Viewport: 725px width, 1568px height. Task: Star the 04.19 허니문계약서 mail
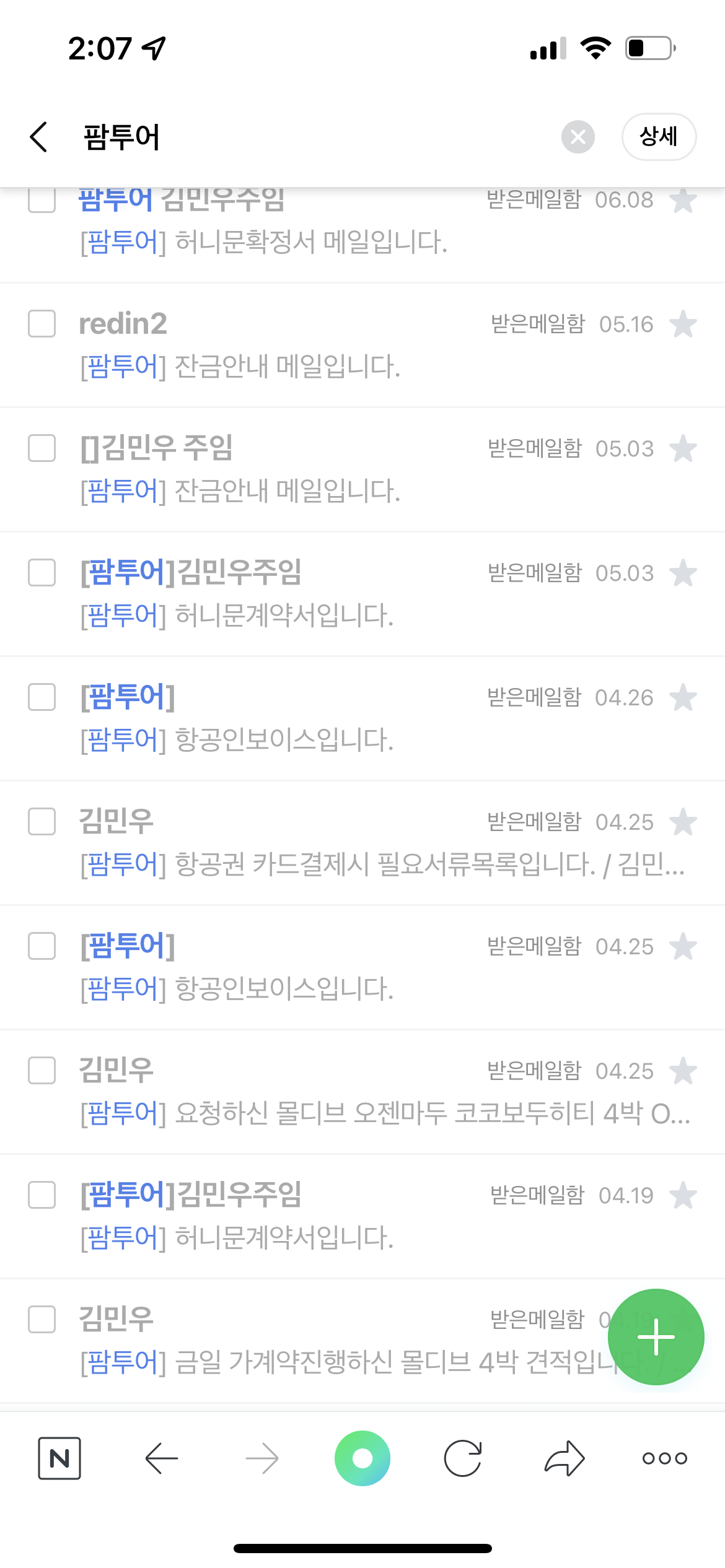point(683,1195)
